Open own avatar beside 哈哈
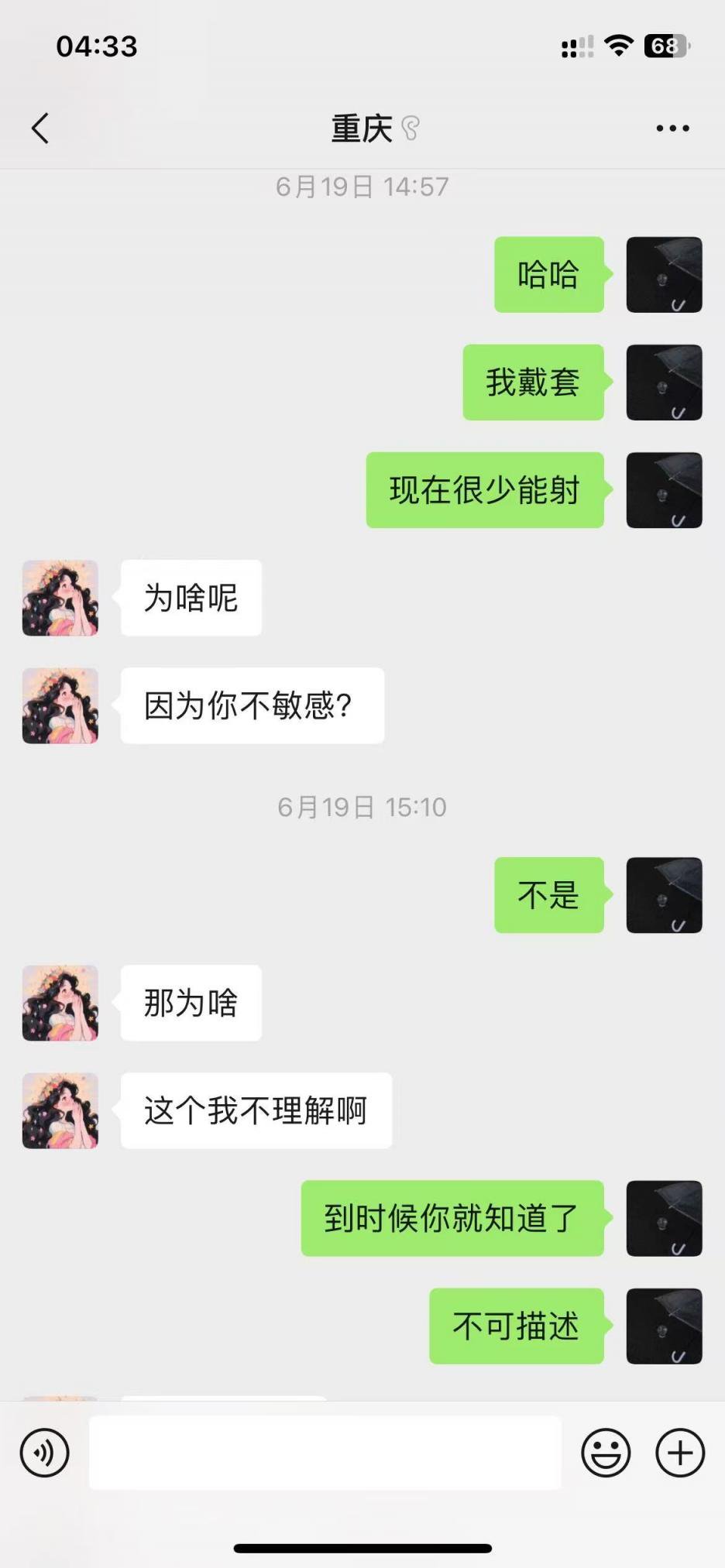 coord(664,275)
